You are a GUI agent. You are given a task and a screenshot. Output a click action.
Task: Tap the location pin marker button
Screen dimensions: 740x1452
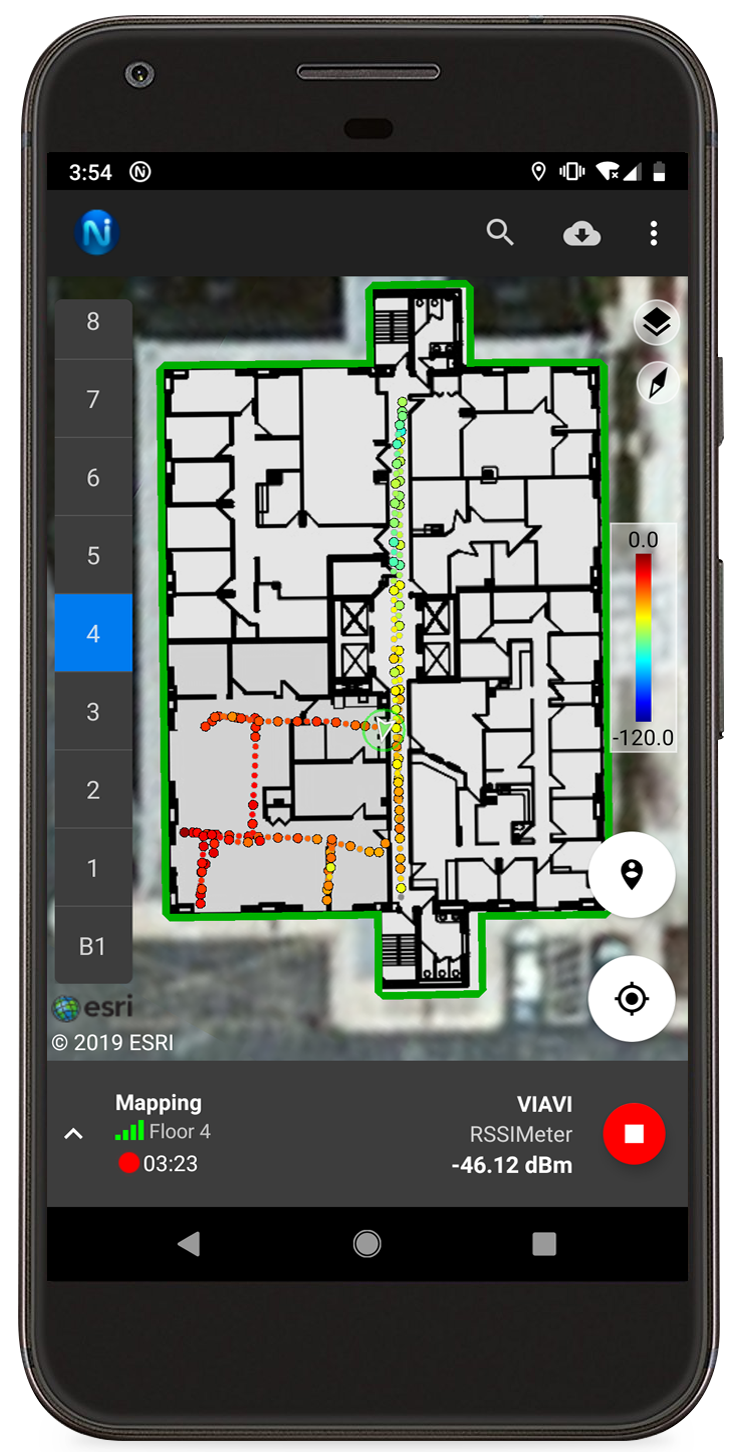(631, 874)
